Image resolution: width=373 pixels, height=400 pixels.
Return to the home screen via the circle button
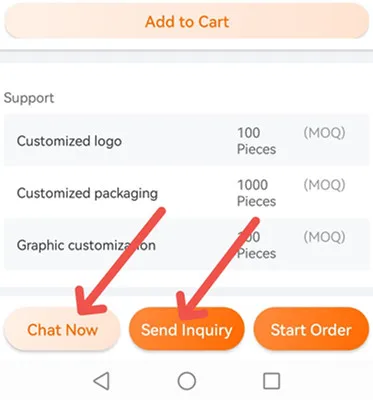click(187, 381)
